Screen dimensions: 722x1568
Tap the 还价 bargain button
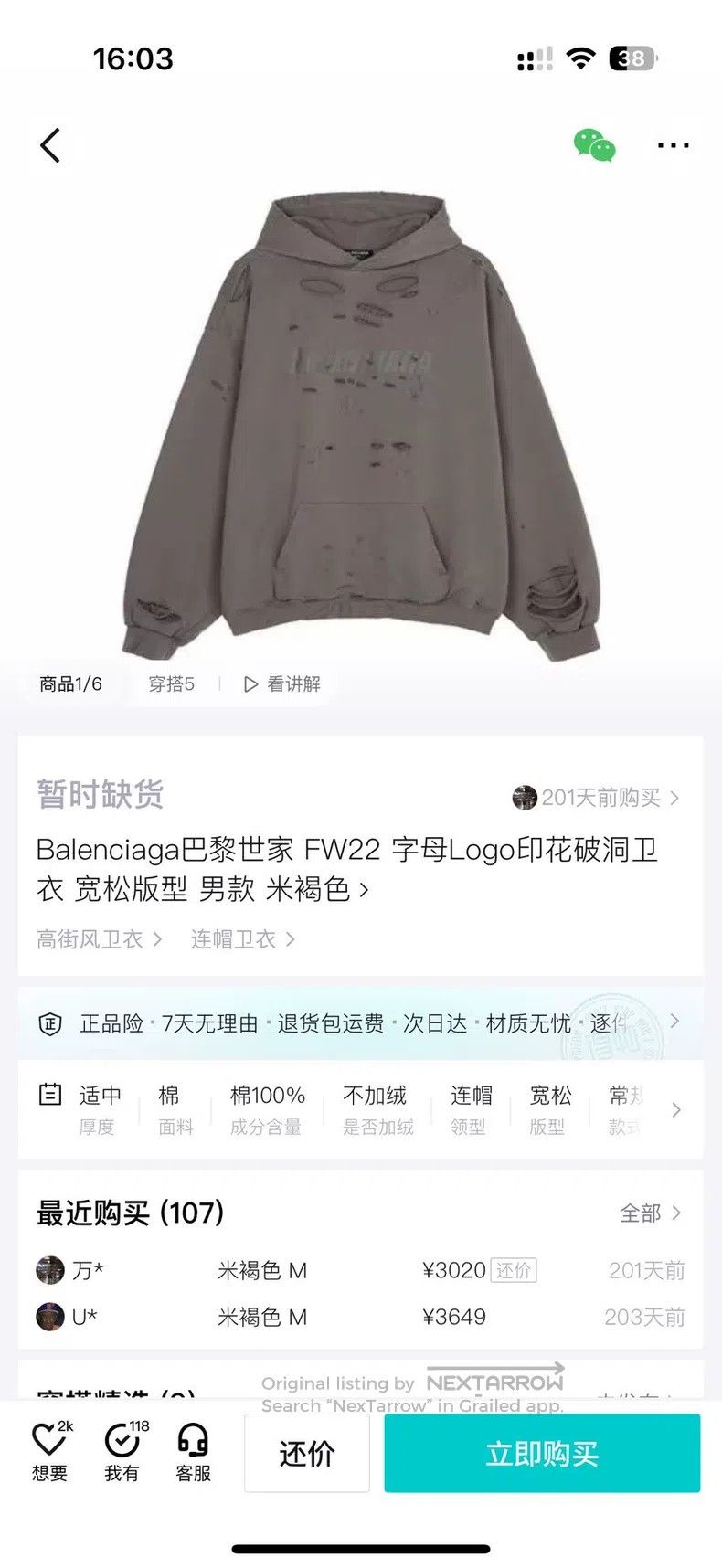[307, 1453]
